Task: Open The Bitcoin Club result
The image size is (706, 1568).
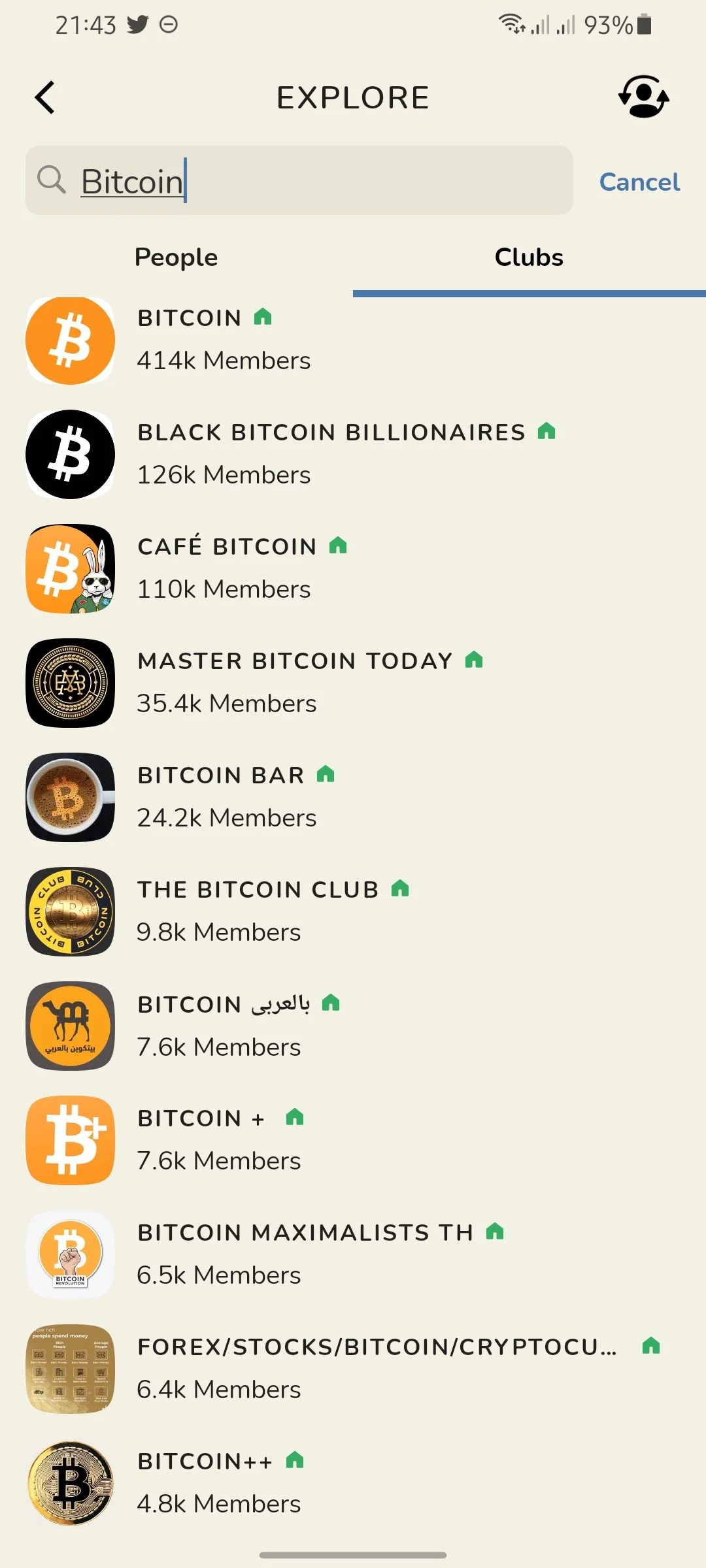Action: point(353,912)
